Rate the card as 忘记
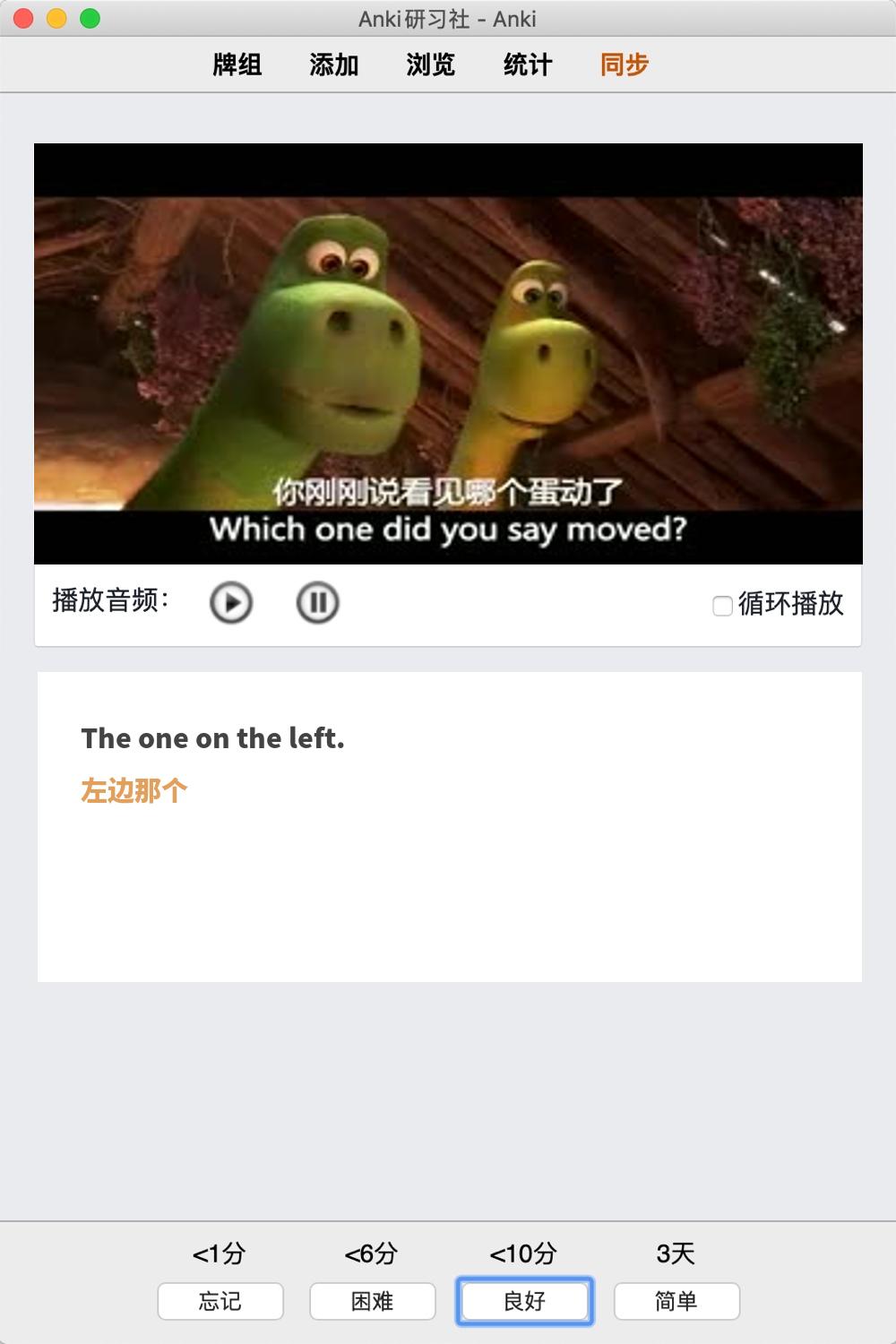The height and width of the screenshot is (1344, 896). [220, 1301]
